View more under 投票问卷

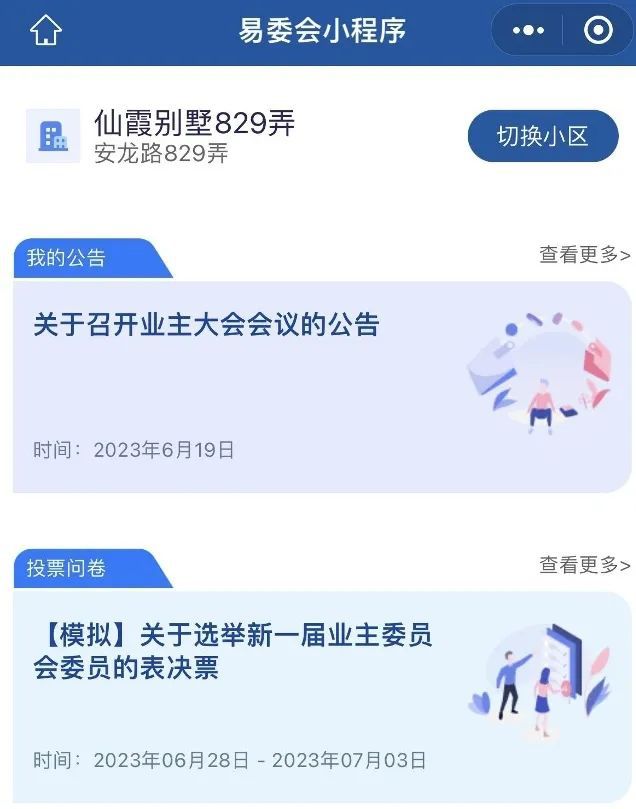point(584,565)
